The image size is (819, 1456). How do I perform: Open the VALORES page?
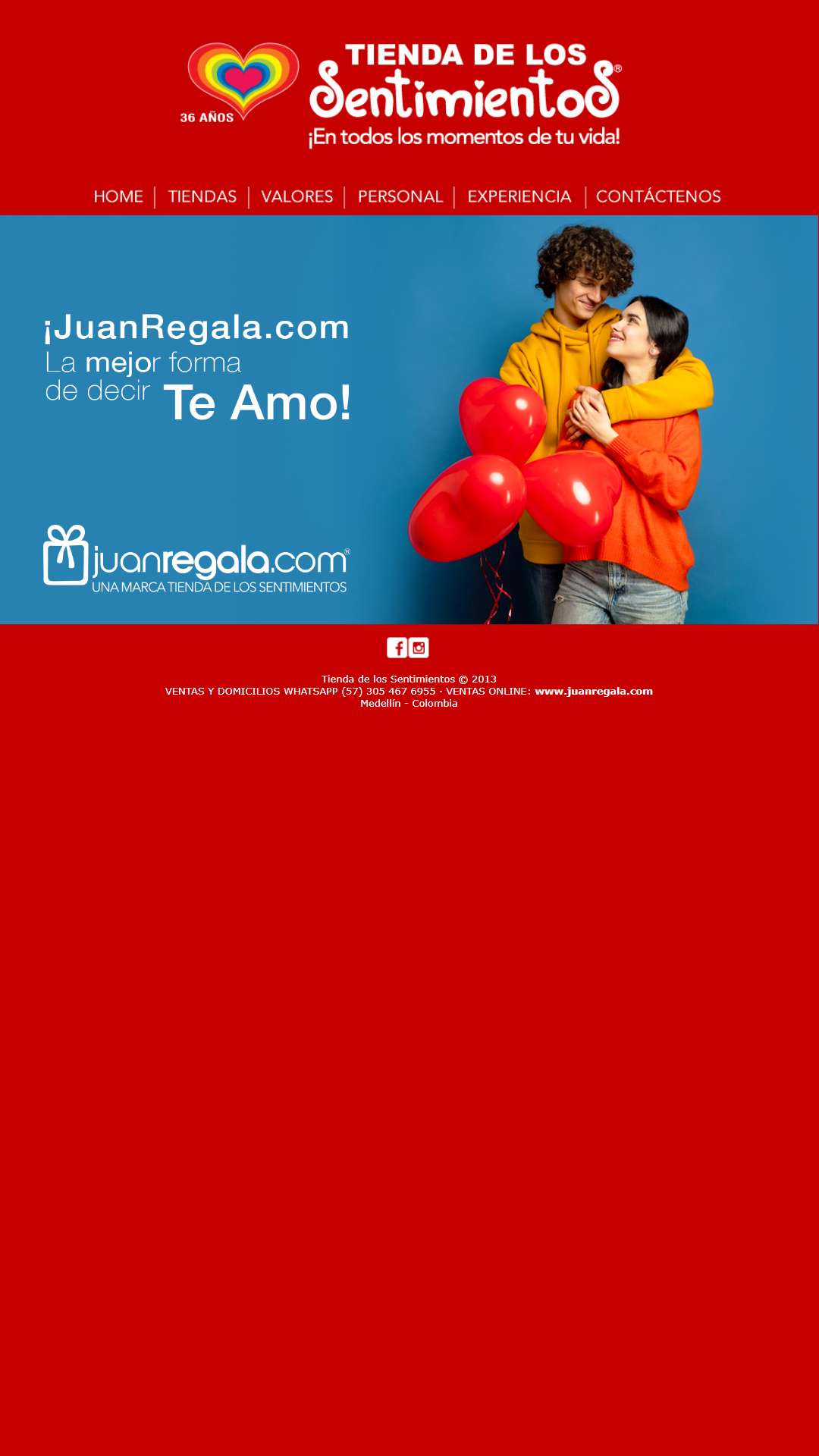[297, 196]
